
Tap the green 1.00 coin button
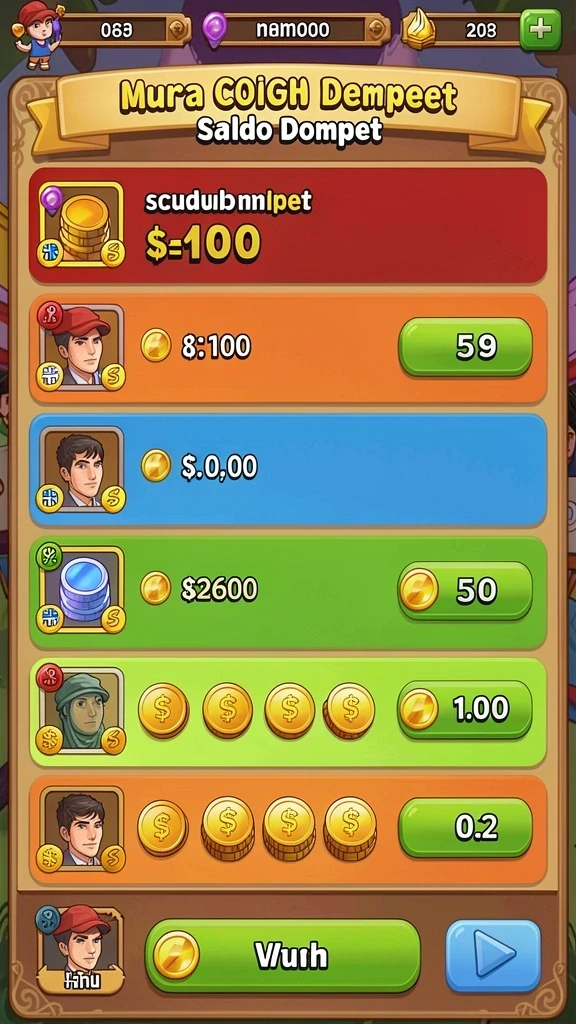click(x=465, y=709)
